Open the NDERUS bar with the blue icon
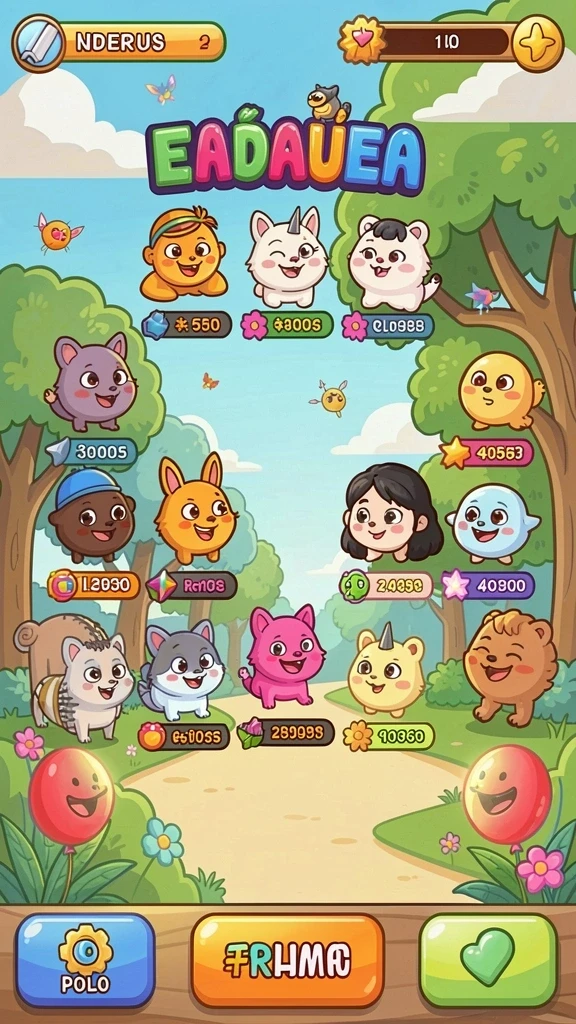This screenshot has height=1024, width=576. [x=119, y=42]
